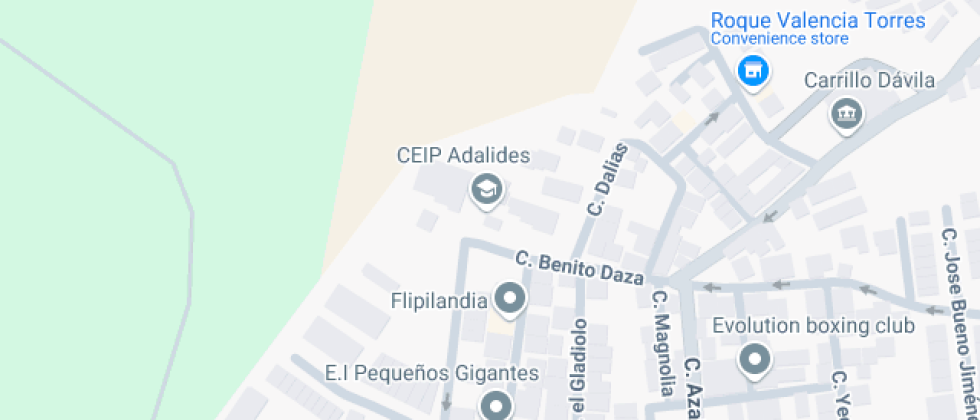View Evolution boxing club marker details

pos(754,358)
